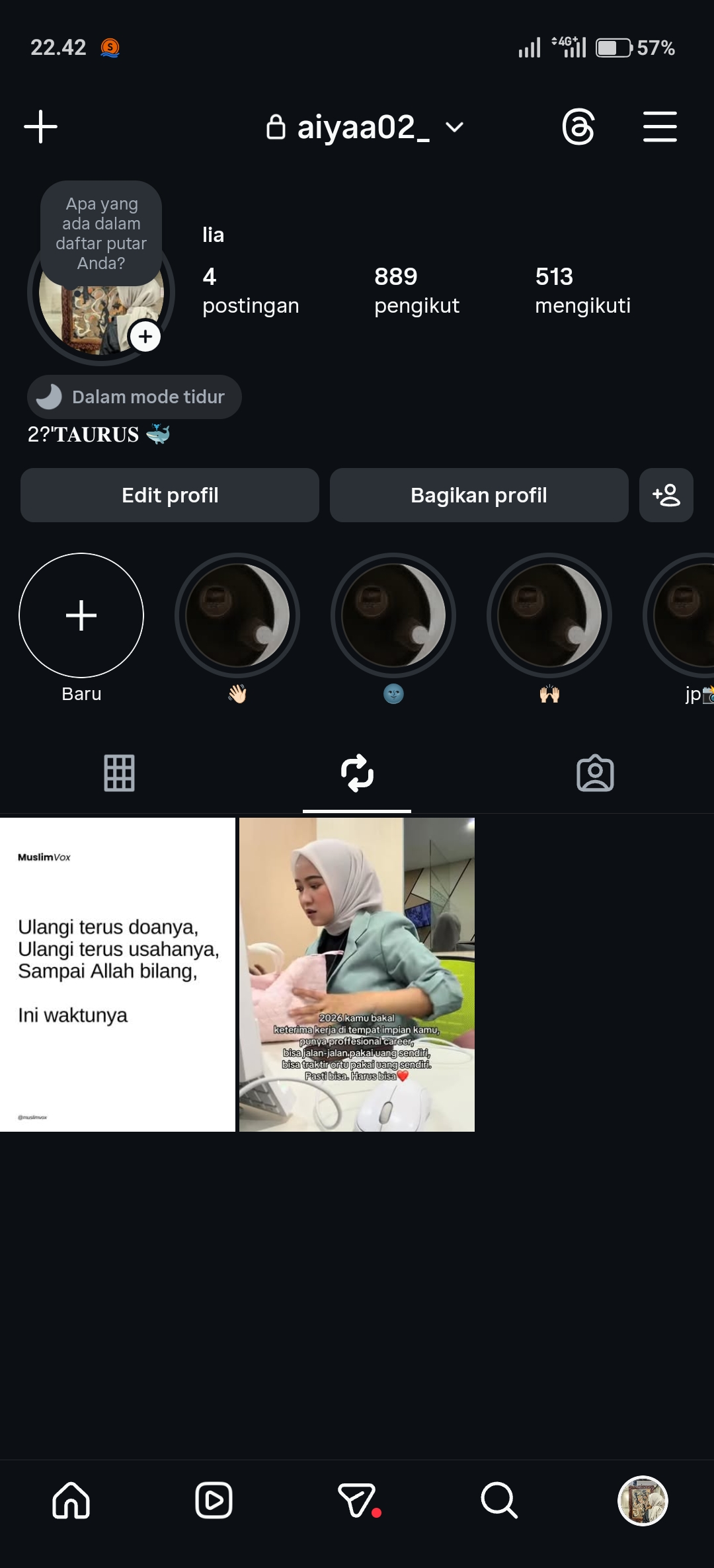Open the search tab
Screen dimensions: 714x1568
coord(499,1500)
